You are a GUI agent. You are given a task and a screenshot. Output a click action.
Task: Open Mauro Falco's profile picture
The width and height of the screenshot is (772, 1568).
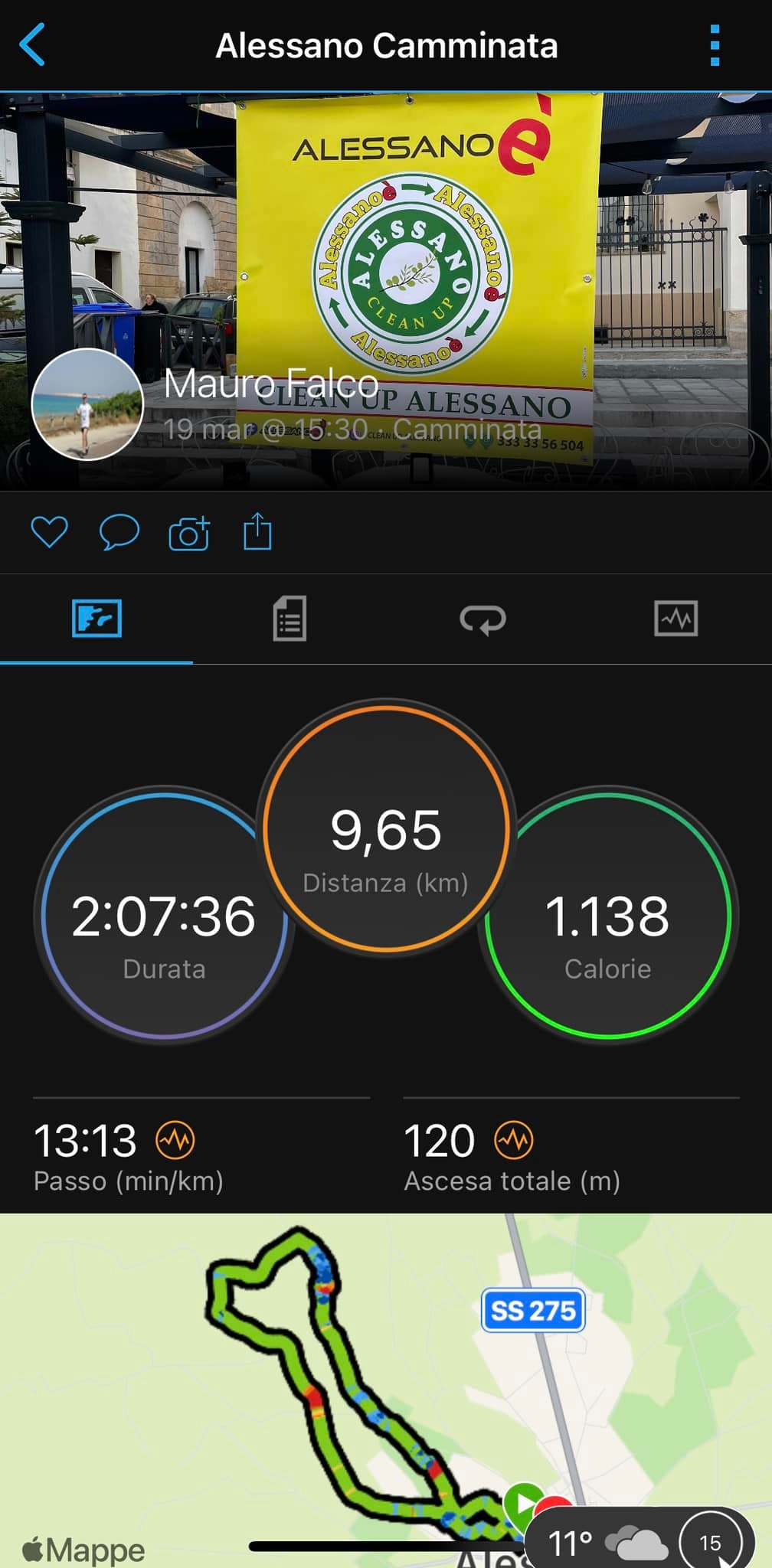pos(87,404)
